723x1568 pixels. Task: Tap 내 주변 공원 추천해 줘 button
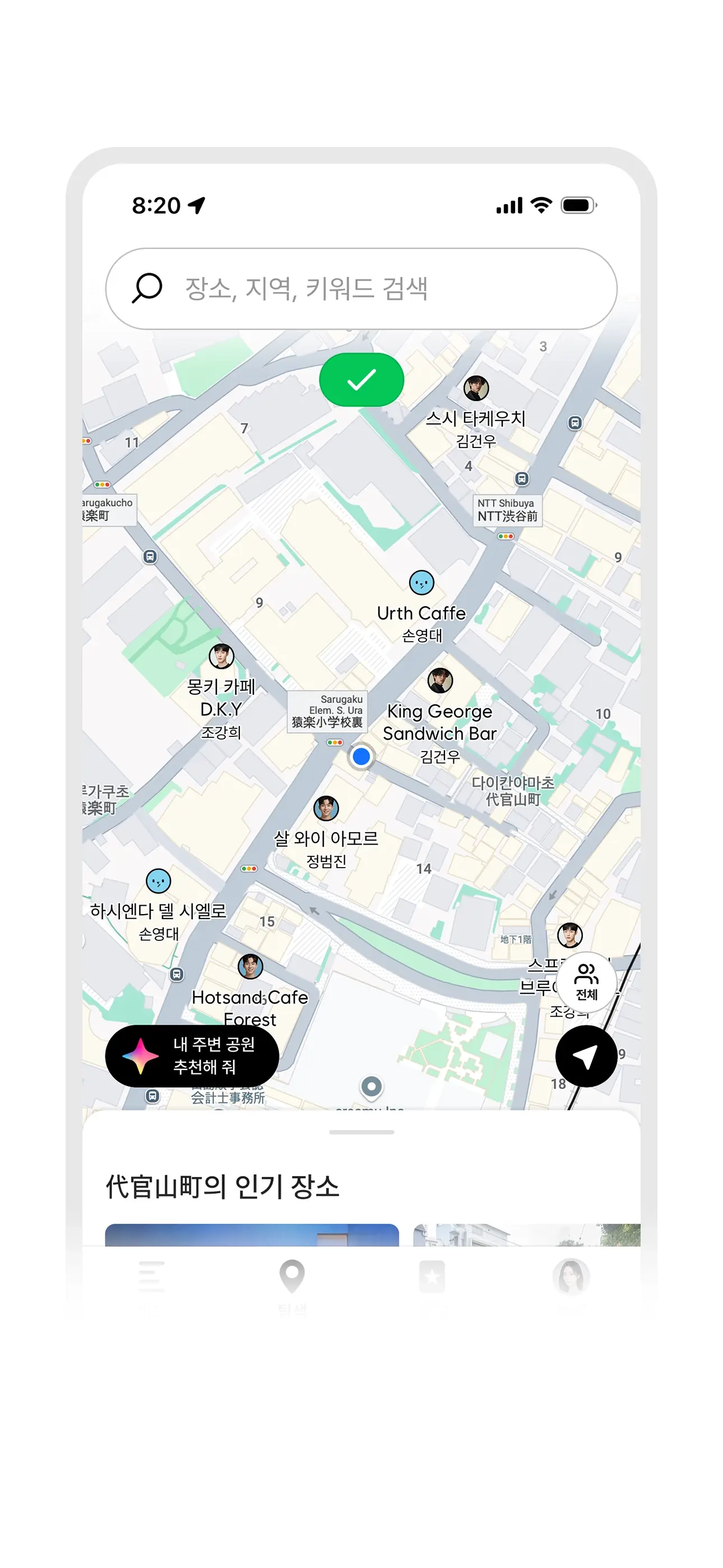(x=193, y=1055)
